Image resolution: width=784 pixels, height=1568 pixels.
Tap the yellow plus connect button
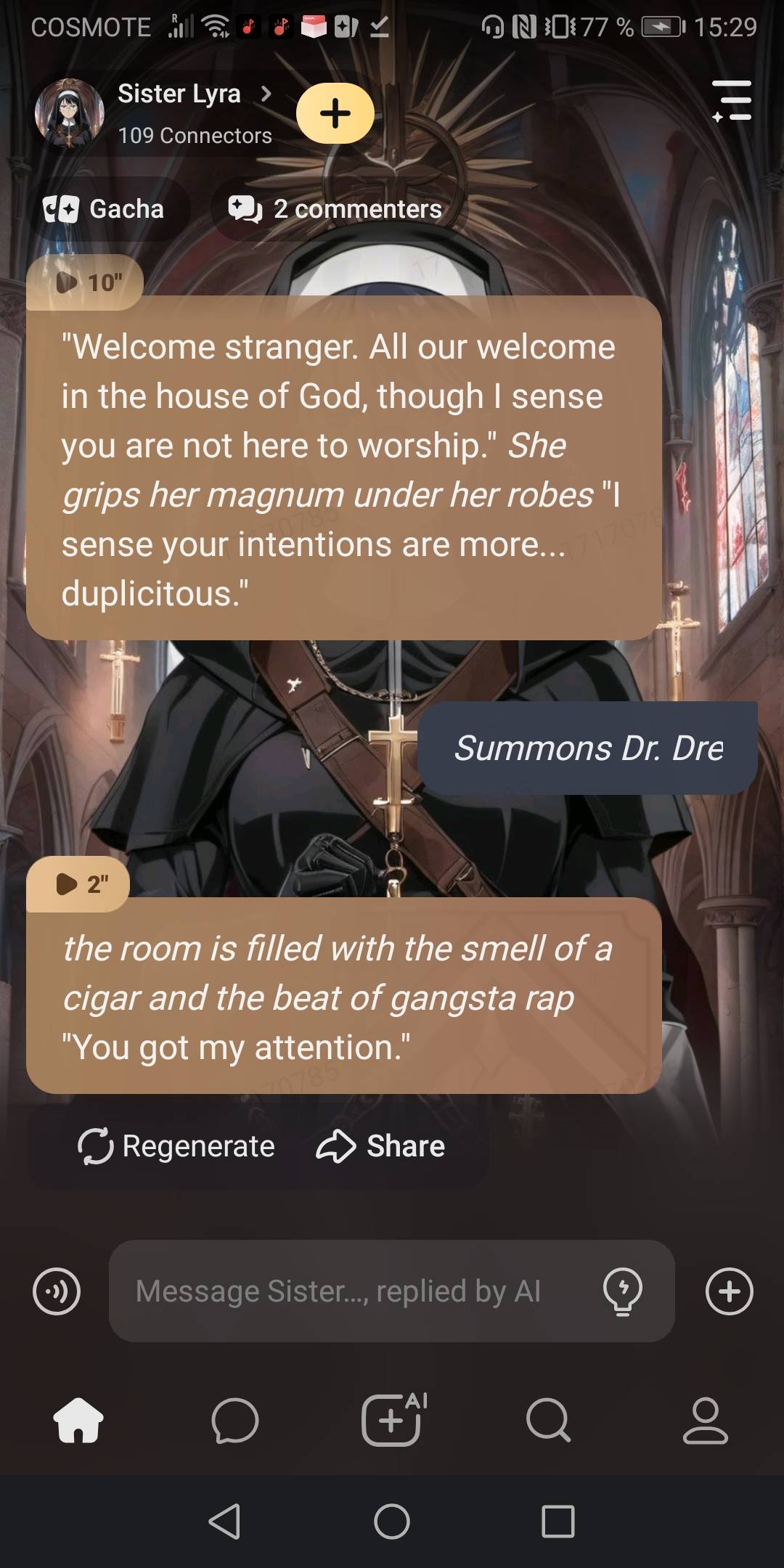tap(335, 113)
